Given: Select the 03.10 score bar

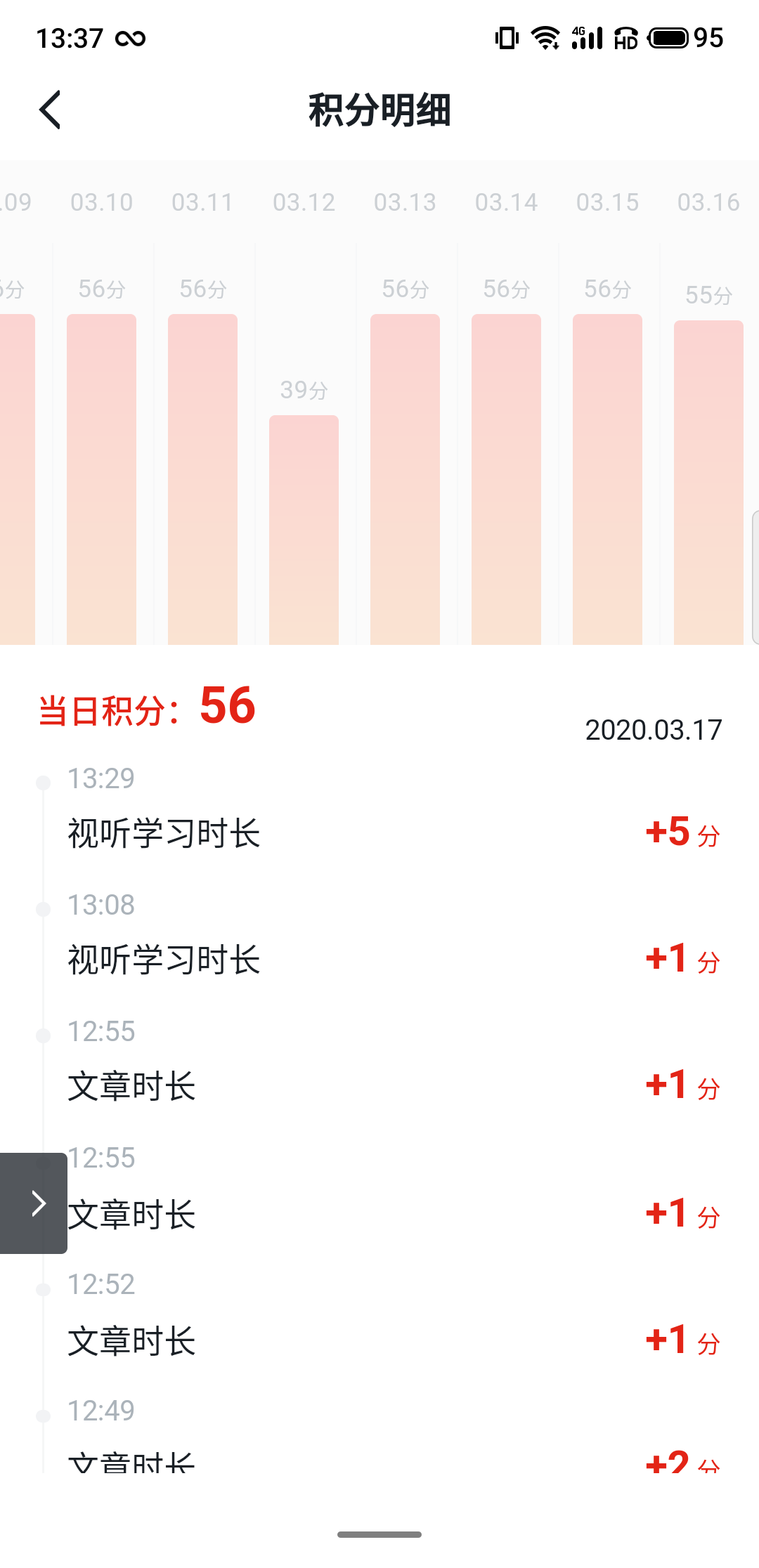Looking at the screenshot, I should [101, 479].
